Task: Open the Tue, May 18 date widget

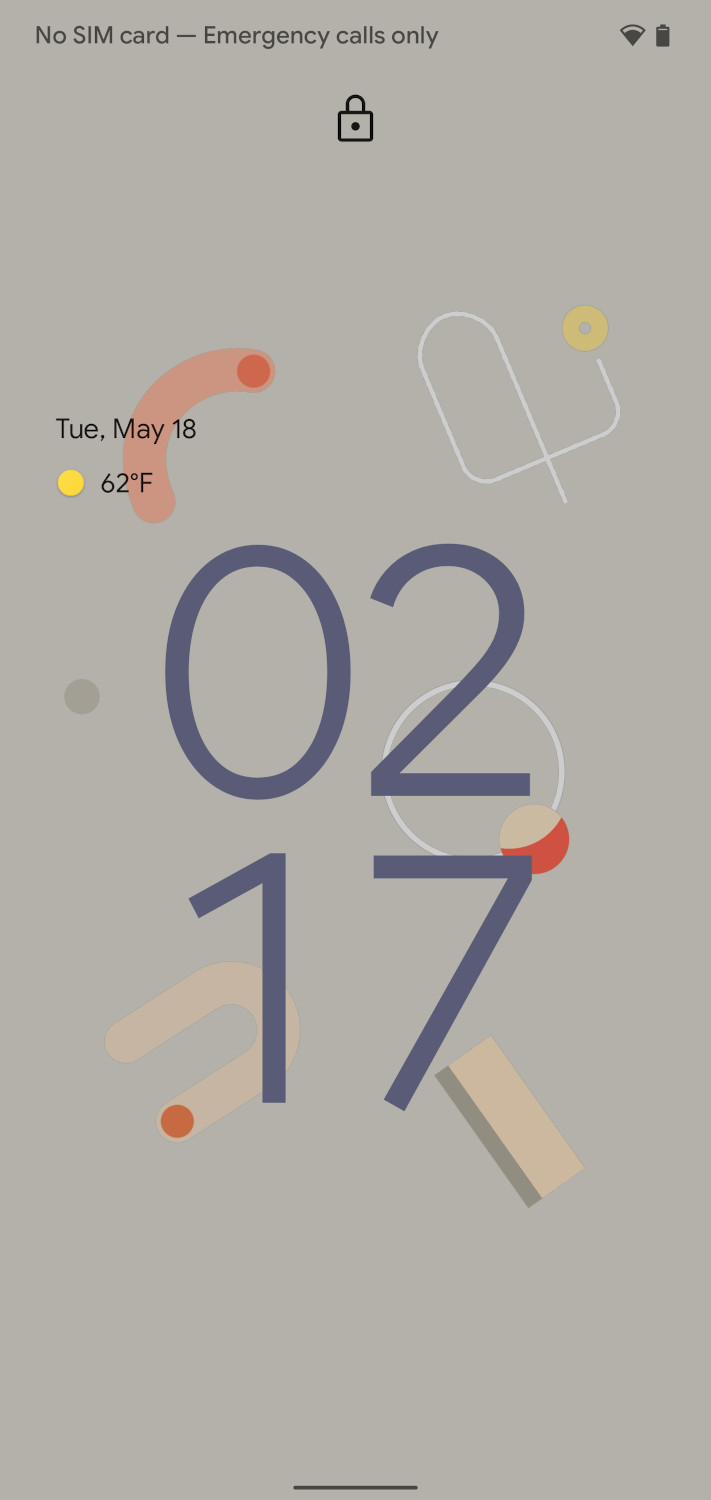Action: (x=126, y=429)
